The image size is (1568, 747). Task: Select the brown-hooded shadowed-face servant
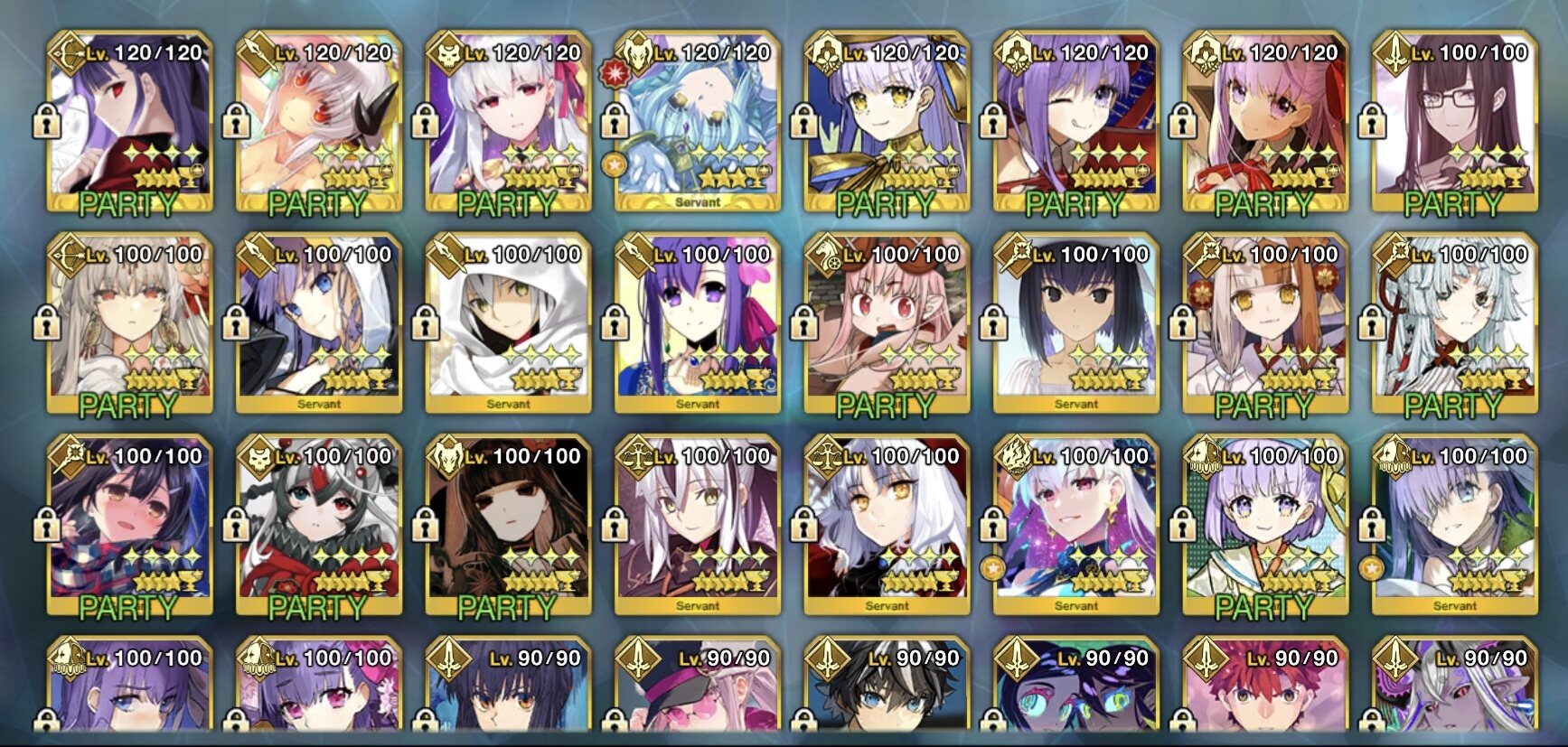pos(508,526)
